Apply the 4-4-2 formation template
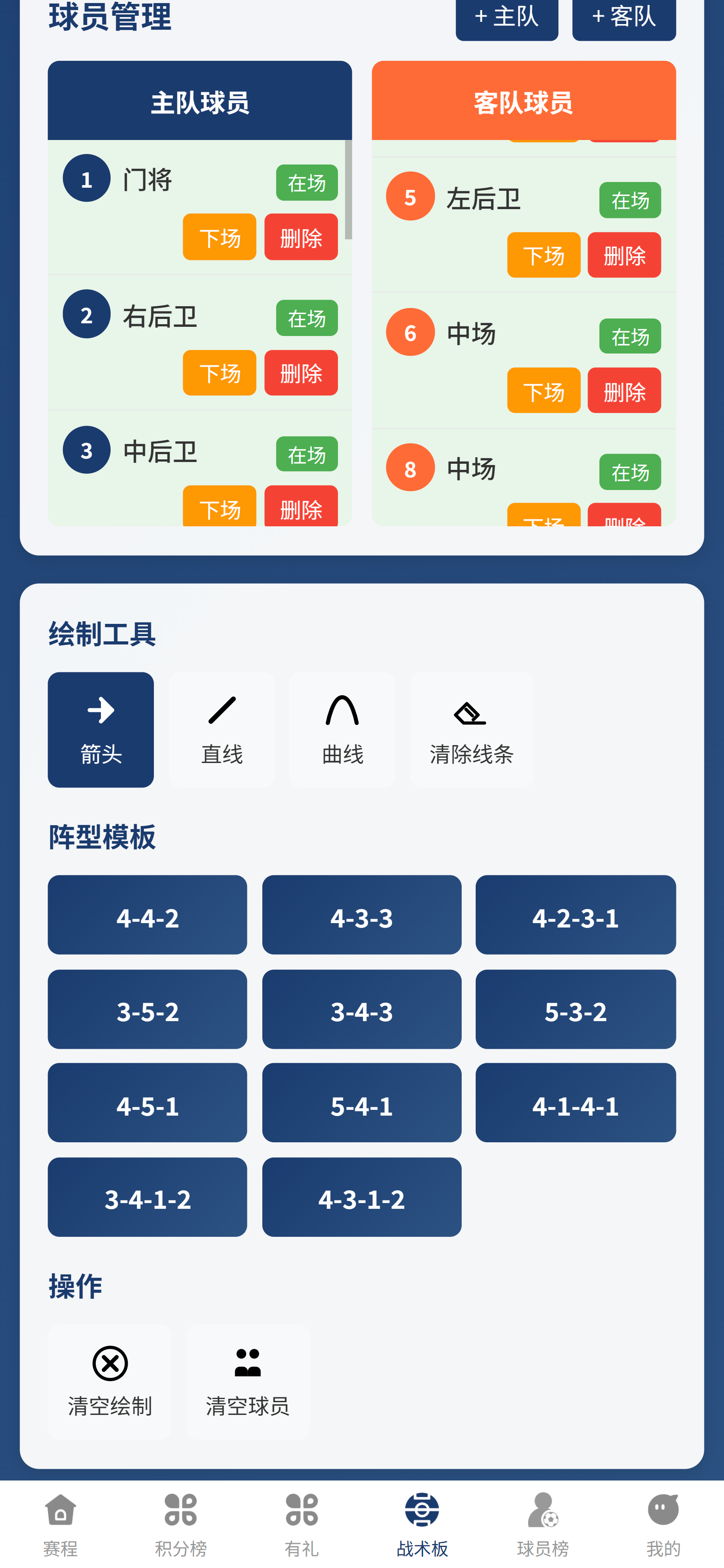Viewport: 724px width, 1568px height. pos(147,915)
